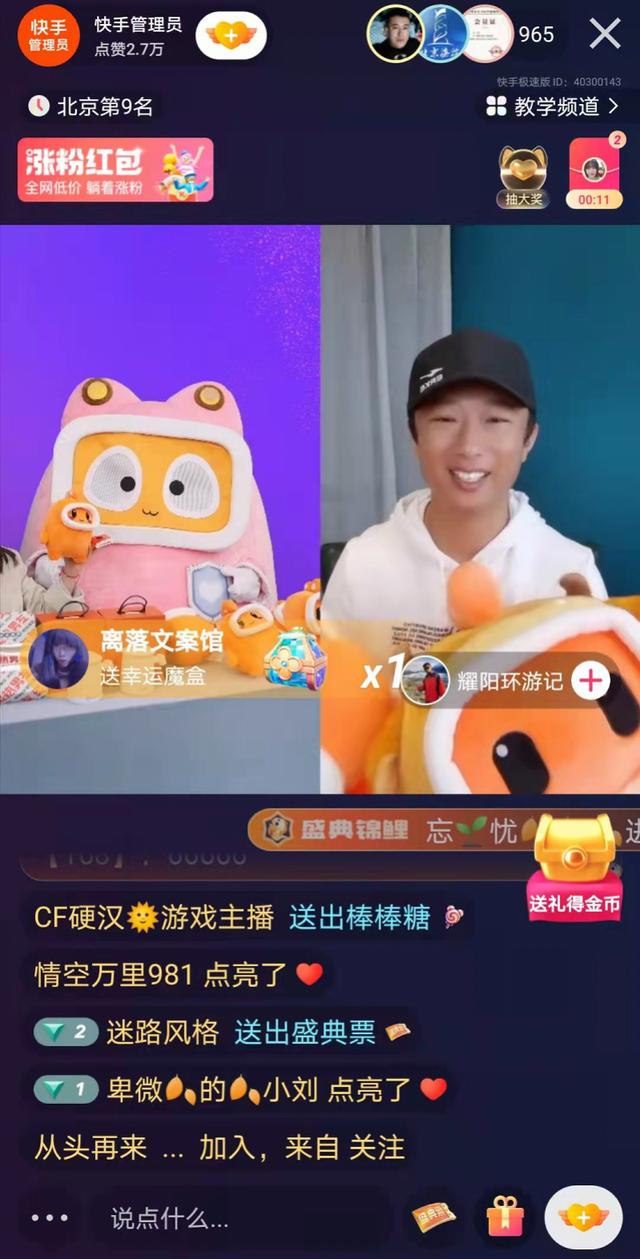Open the red packet countdown 00:11

pos(594,173)
